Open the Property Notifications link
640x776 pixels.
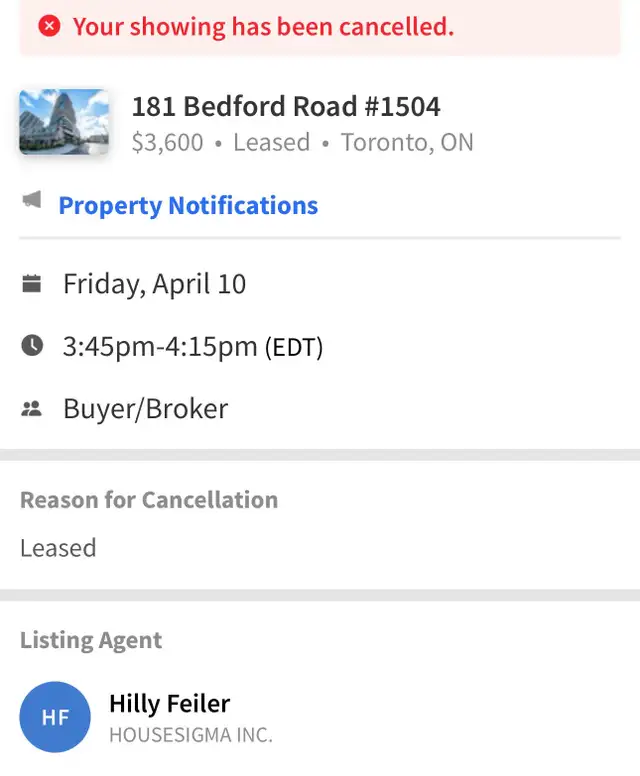click(188, 206)
